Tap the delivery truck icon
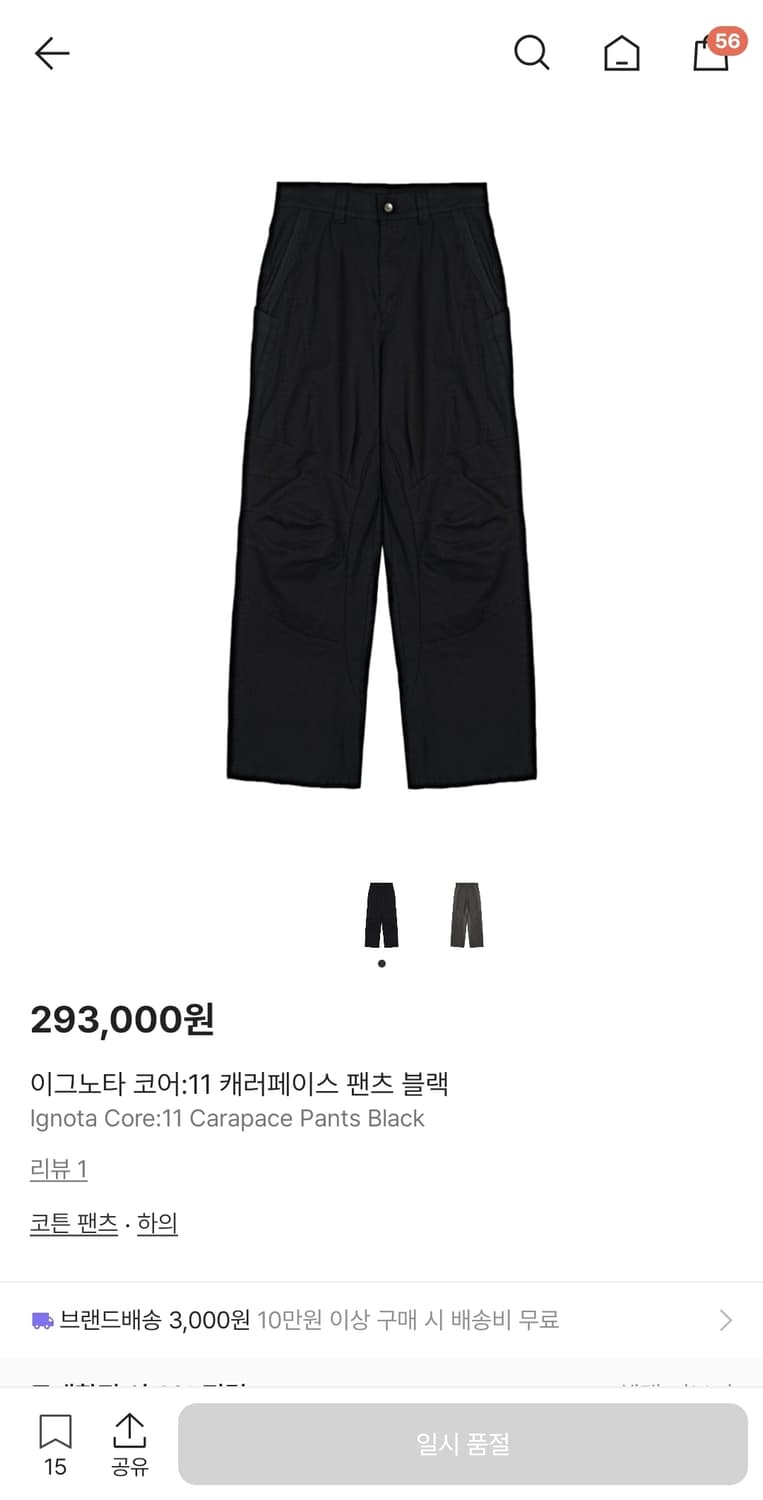The width and height of the screenshot is (763, 1500). (44, 1320)
